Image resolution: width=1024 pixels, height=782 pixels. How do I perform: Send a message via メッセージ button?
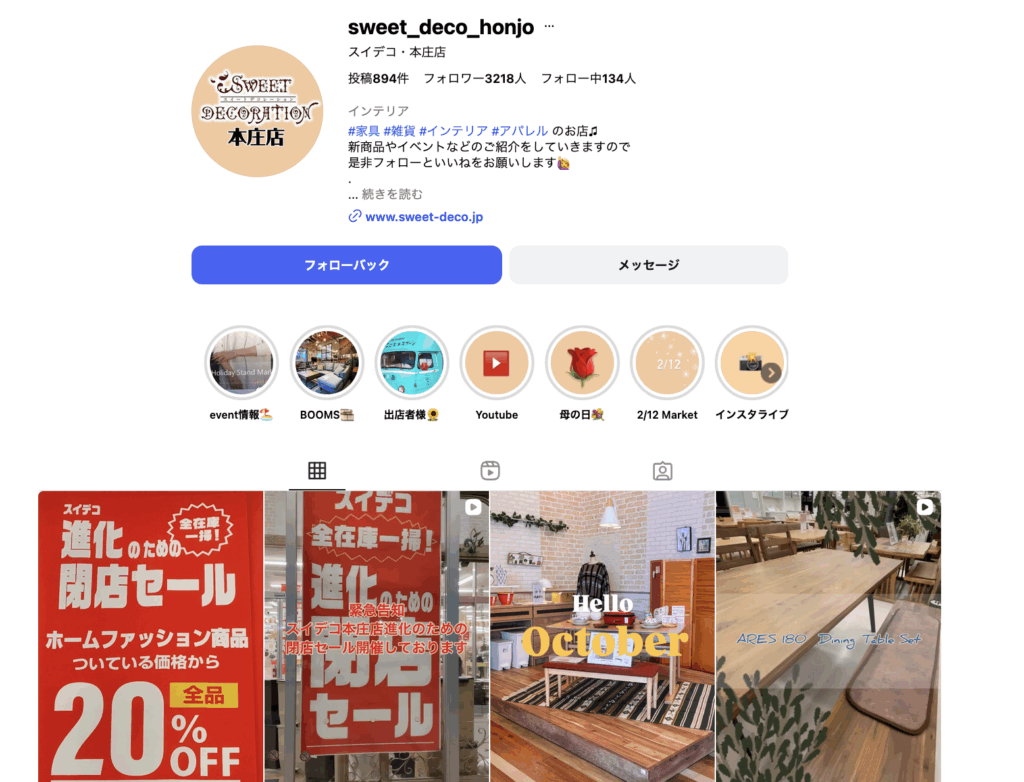648,265
